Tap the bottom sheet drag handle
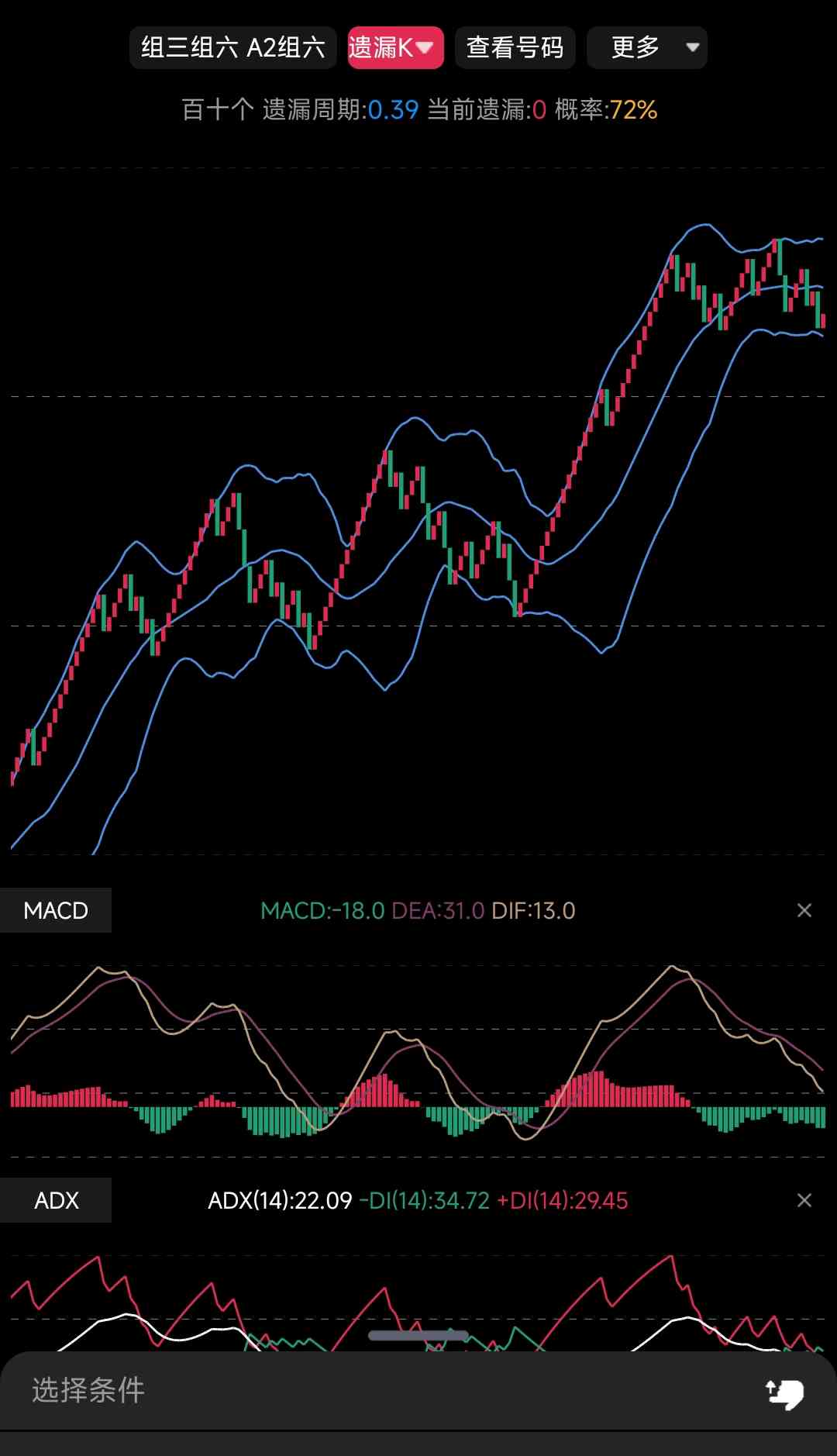Viewport: 837px width, 1456px height. [418, 1336]
